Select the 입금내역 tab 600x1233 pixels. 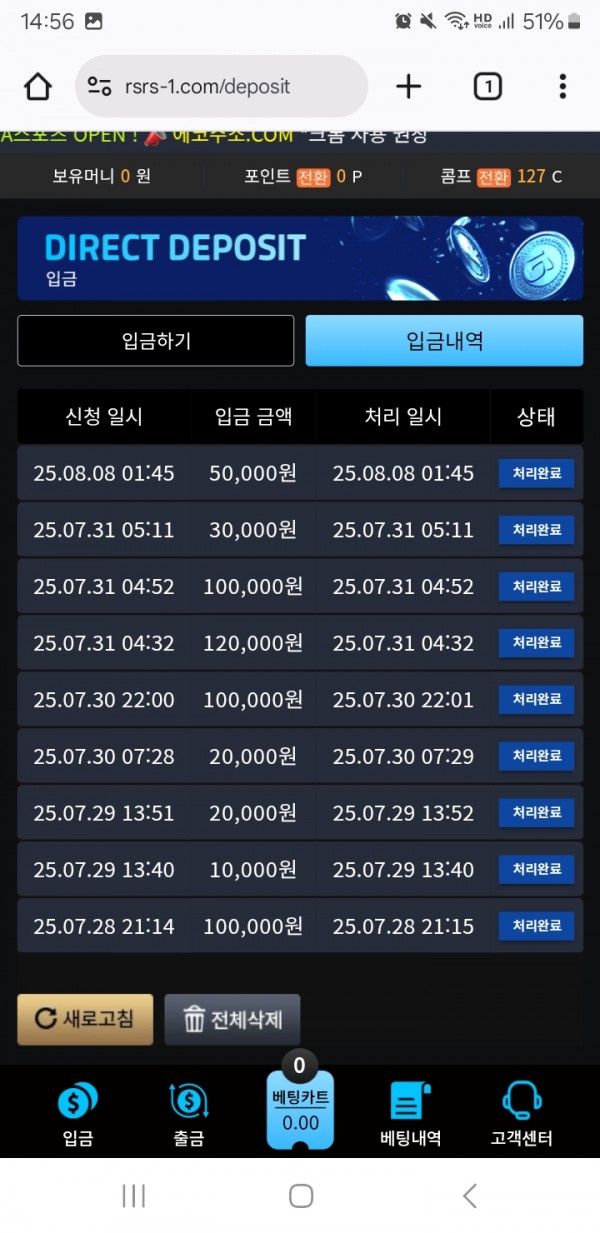(444, 341)
